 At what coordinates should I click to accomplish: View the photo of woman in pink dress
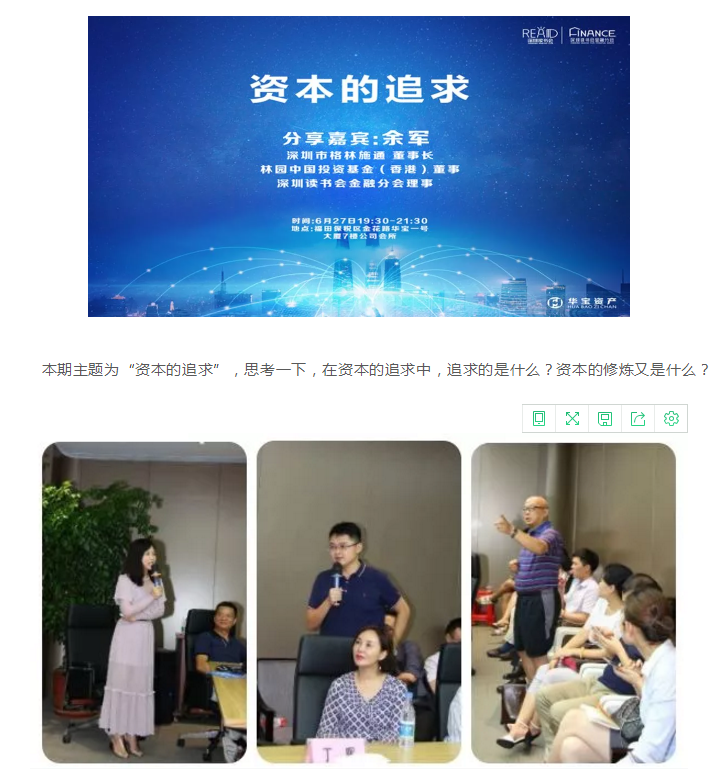144,602
